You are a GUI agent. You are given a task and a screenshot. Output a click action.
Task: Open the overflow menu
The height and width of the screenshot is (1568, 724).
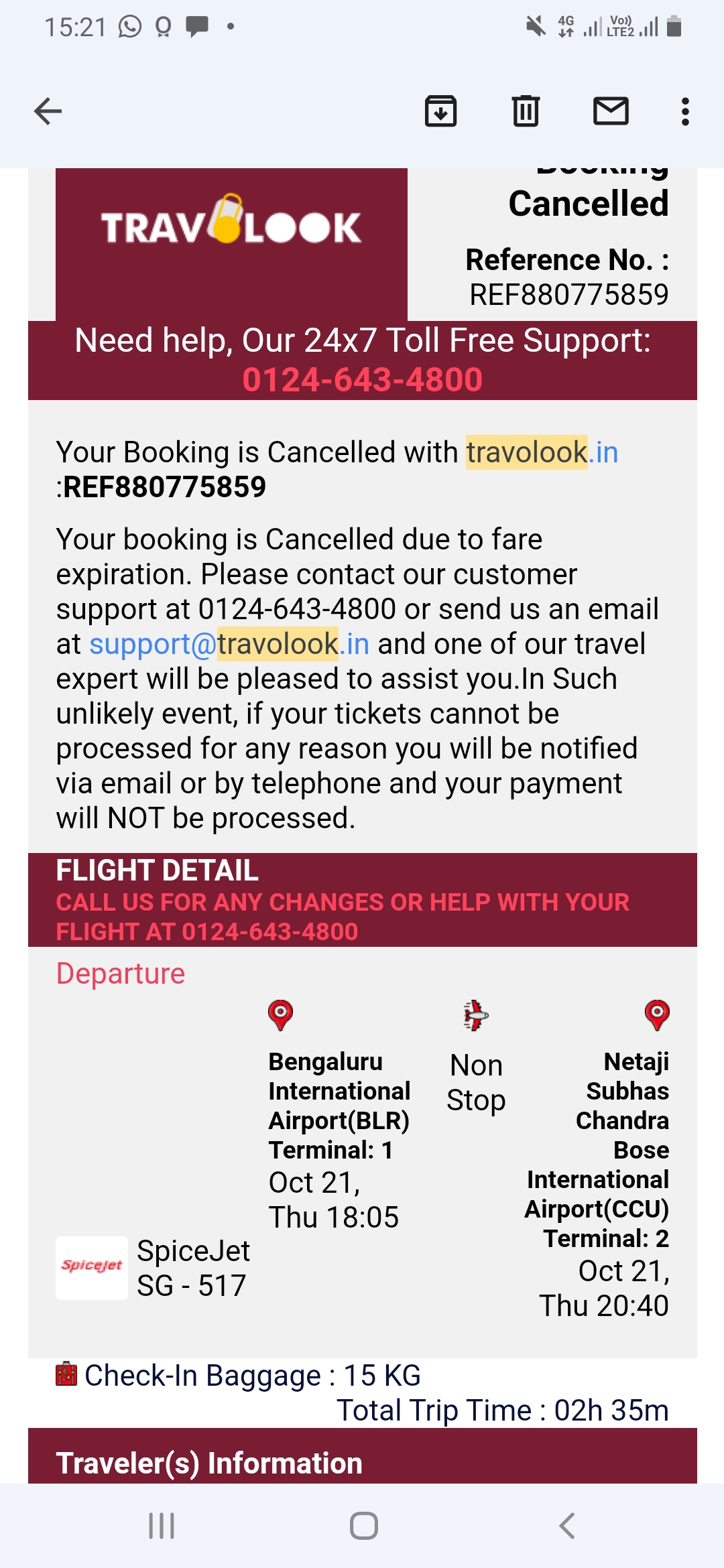[x=684, y=111]
